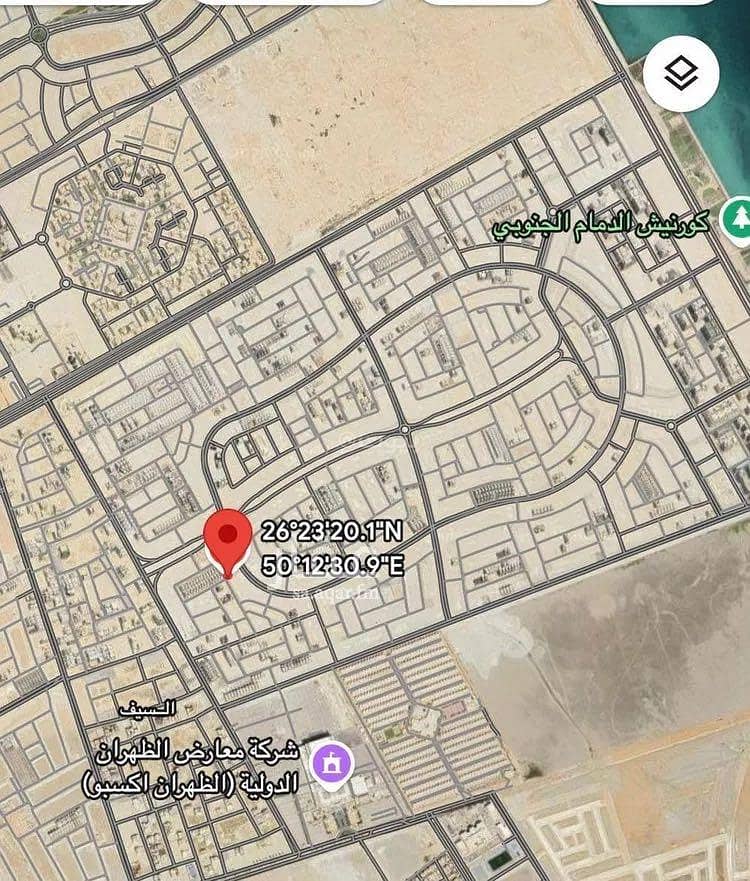Tap the red dropped pin marker
Viewport: 750px width, 881px height.
[x=228, y=539]
